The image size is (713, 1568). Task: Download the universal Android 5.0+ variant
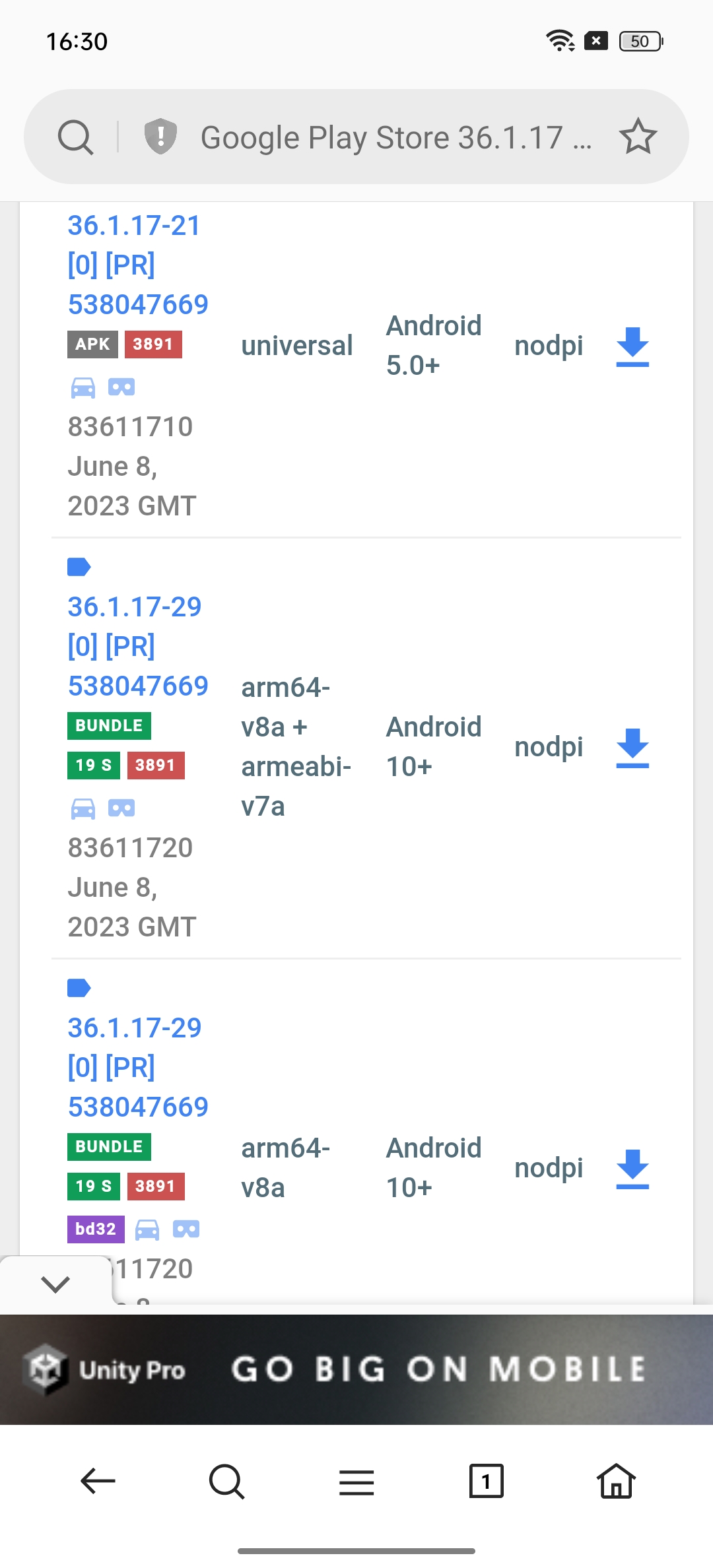pos(632,346)
